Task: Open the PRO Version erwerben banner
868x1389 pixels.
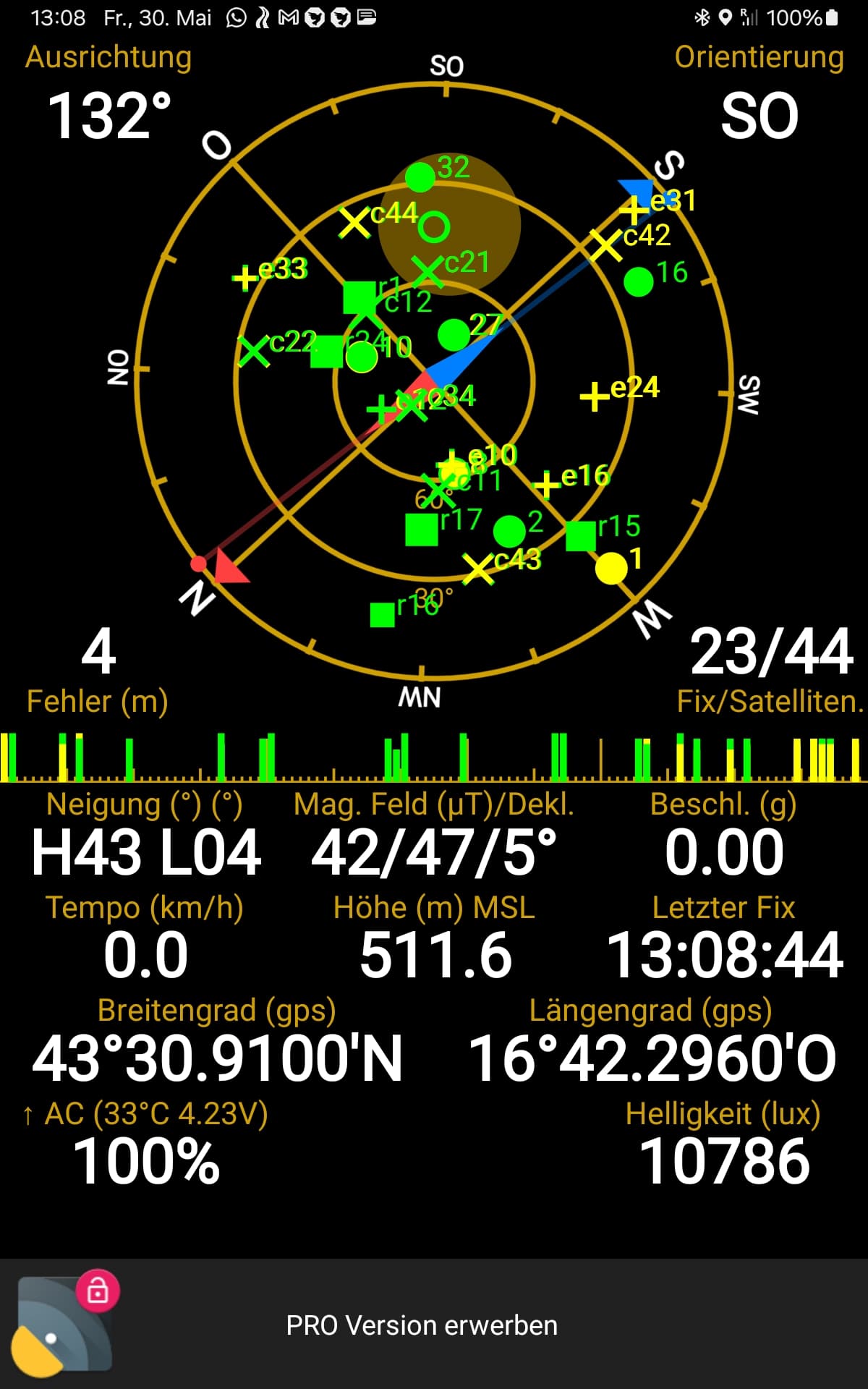Action: 434,1325
